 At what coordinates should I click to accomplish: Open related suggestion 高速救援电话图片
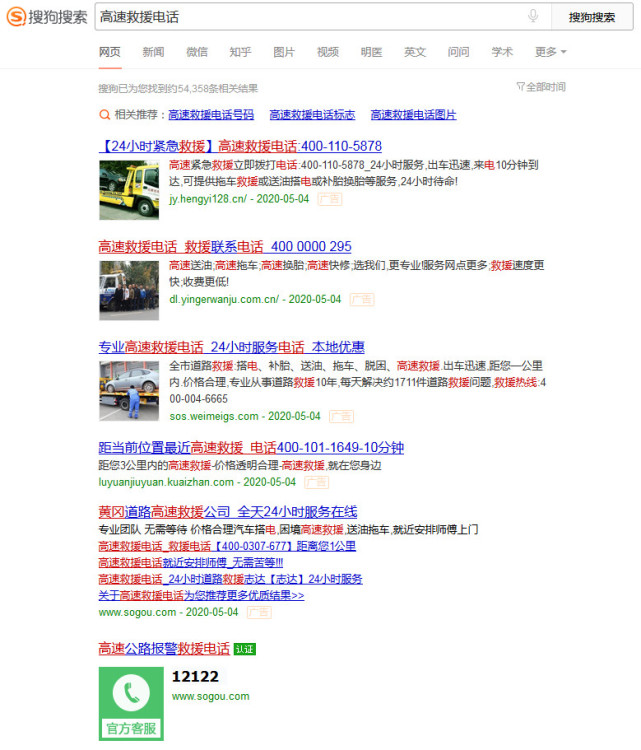(413, 115)
